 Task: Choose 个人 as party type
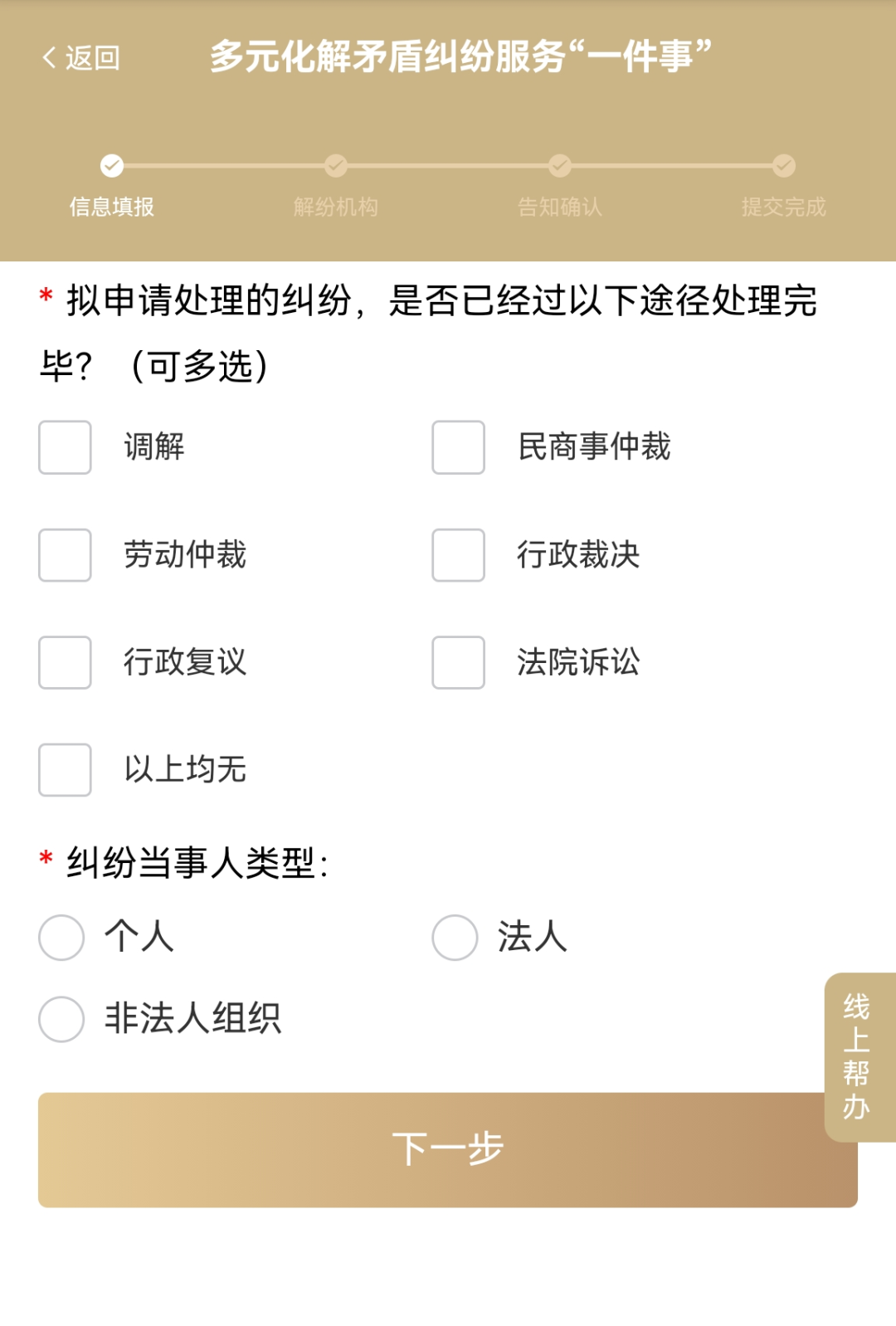point(61,938)
